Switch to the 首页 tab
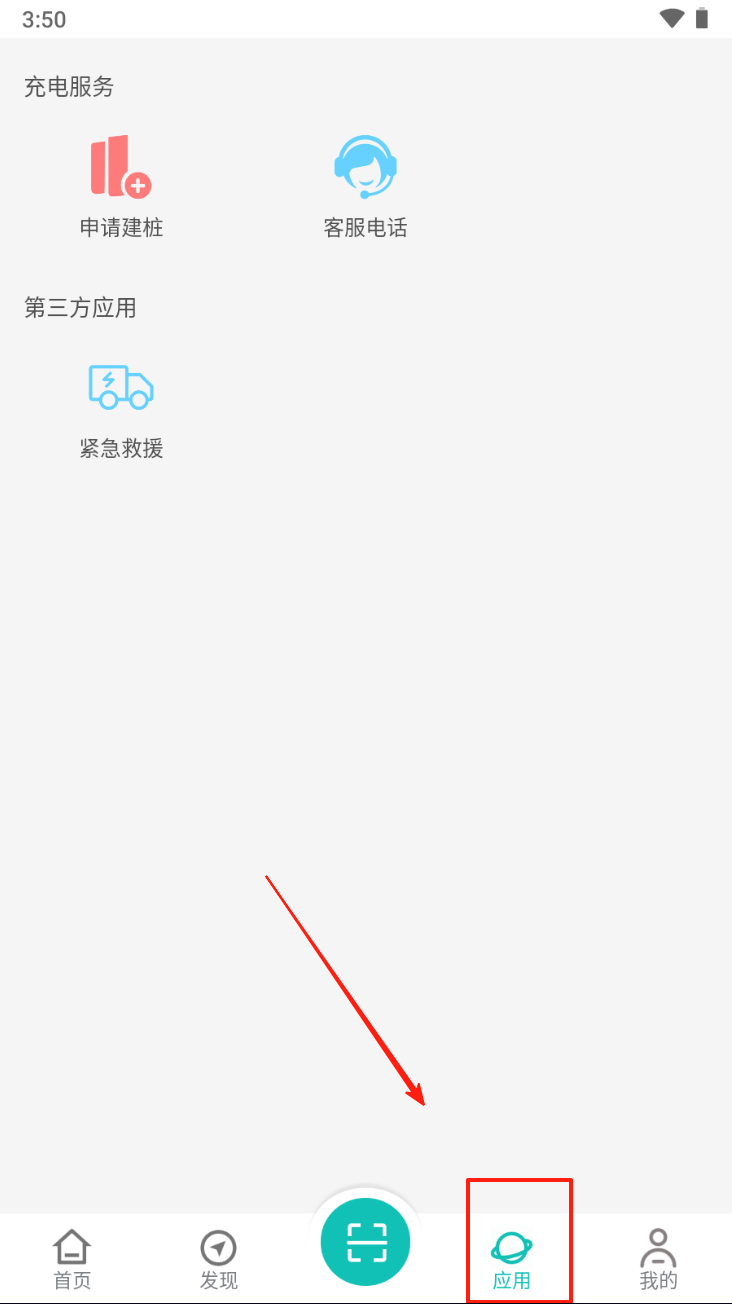 click(72, 1259)
